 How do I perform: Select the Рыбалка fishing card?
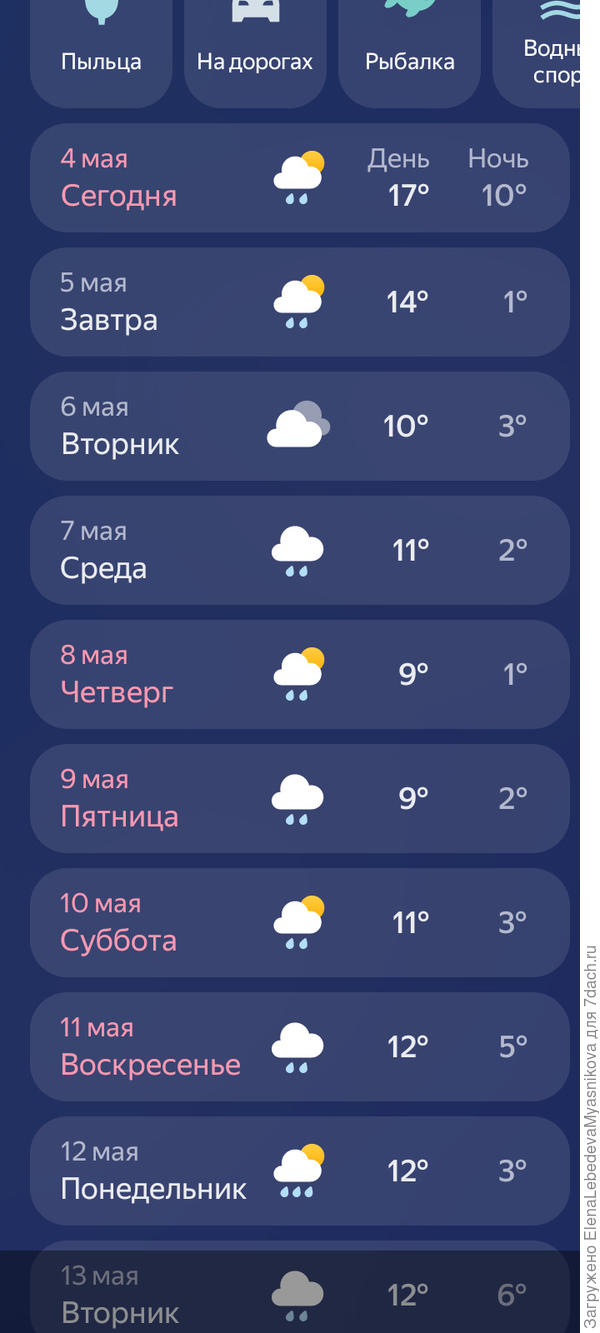click(x=409, y=50)
